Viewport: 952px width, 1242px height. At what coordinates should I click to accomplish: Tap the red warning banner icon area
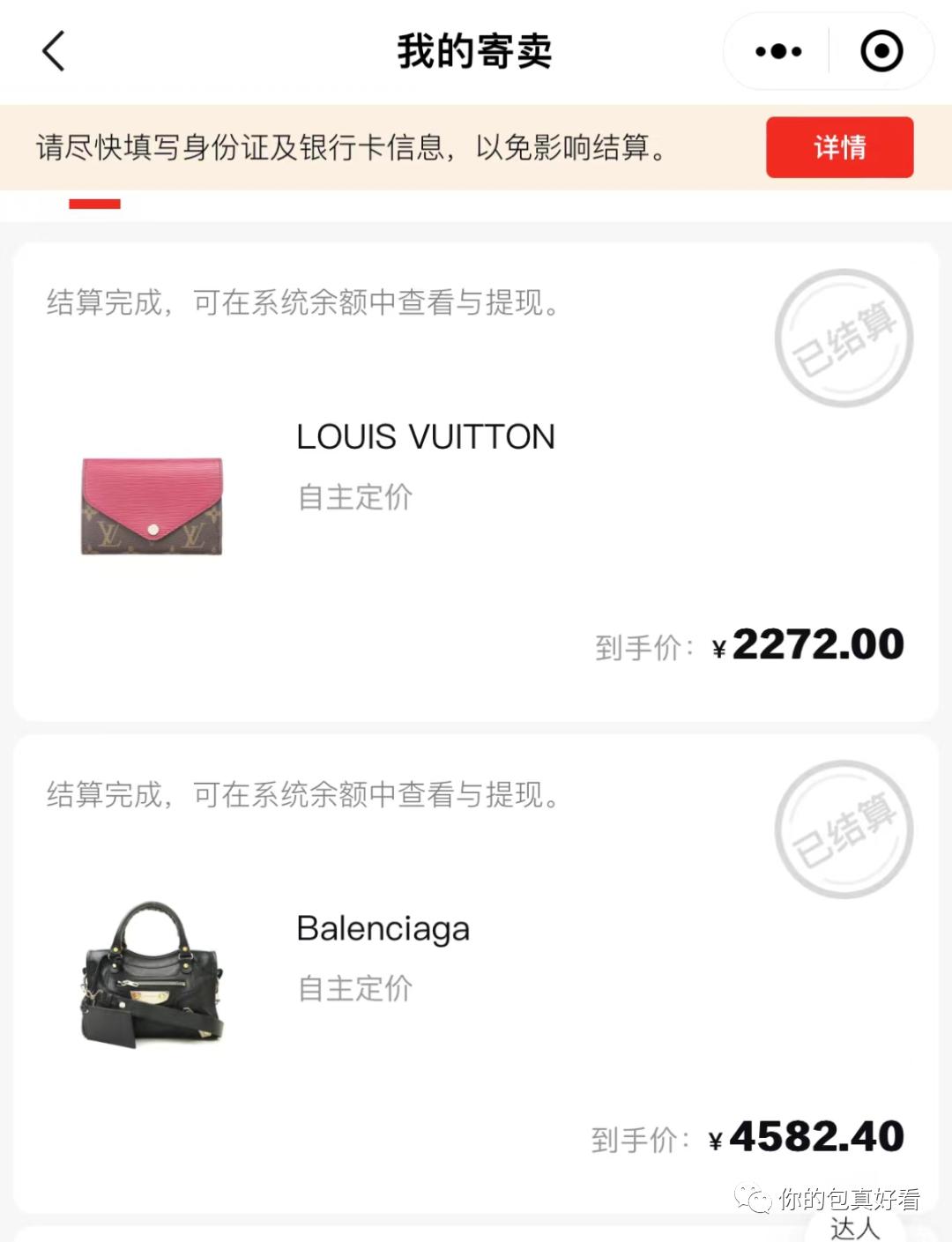tap(838, 149)
